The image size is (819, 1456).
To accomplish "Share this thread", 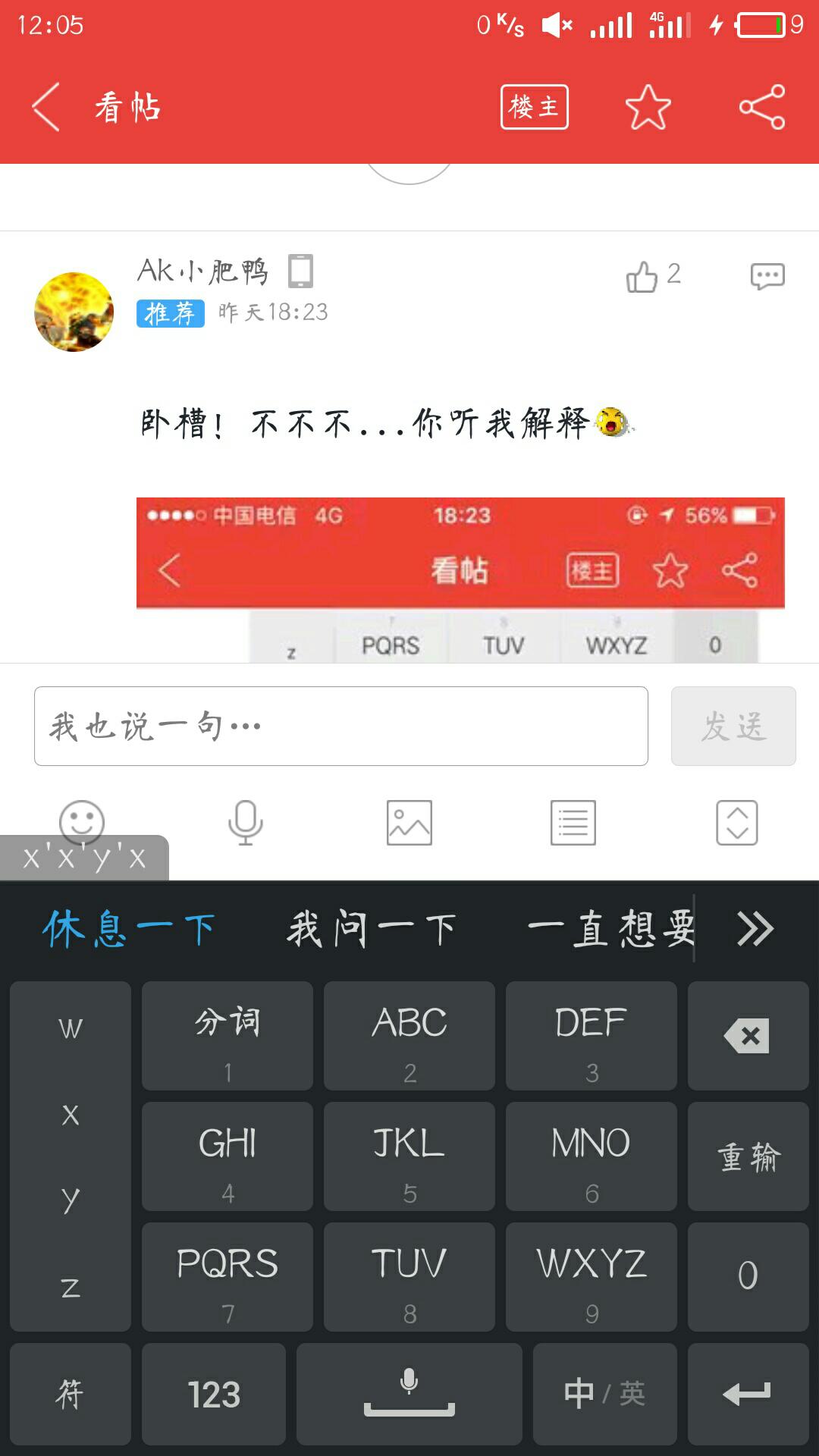I will [x=761, y=107].
